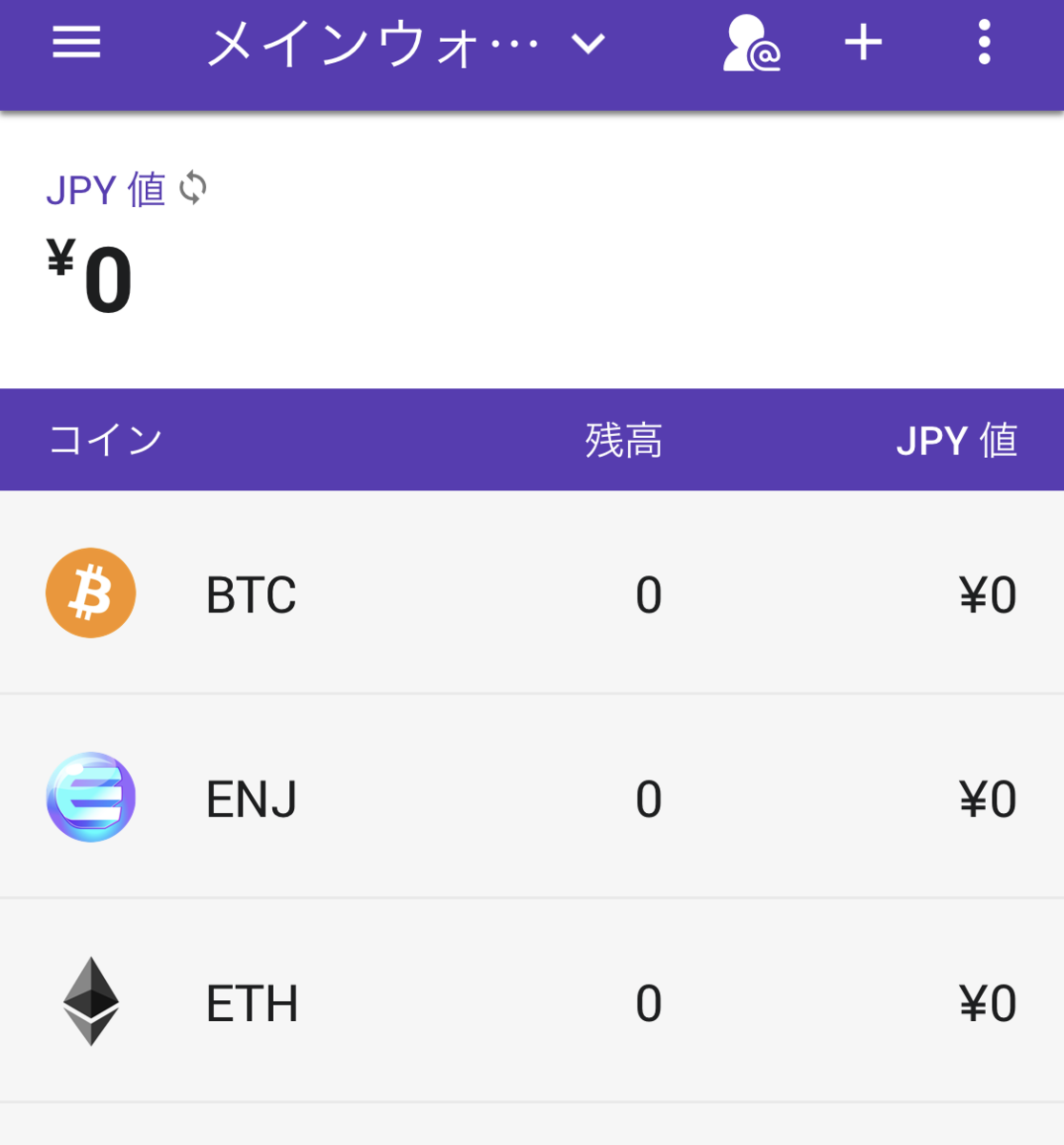This screenshot has width=1064, height=1145.
Task: Tap the plus icon to add a wallet
Action: (863, 42)
